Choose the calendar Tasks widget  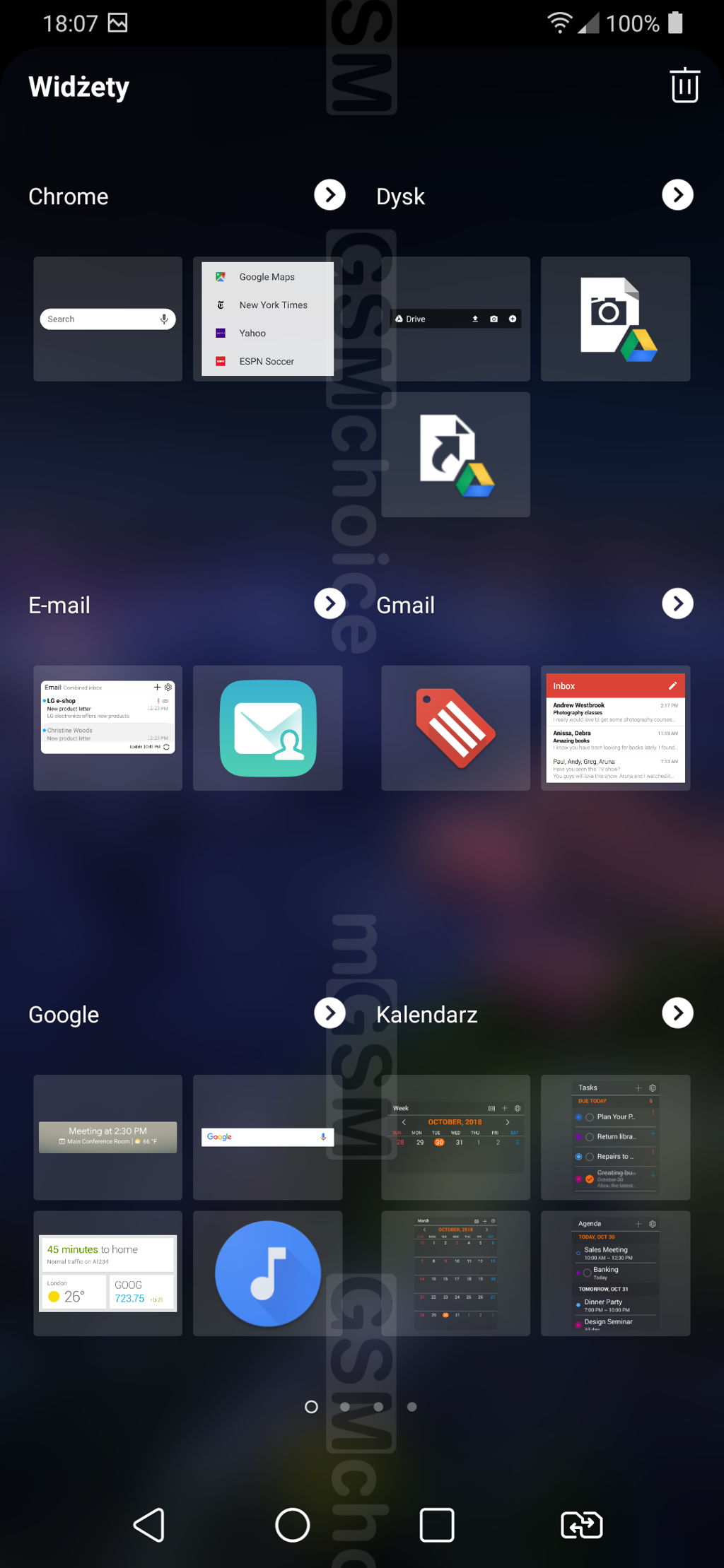[615, 1137]
